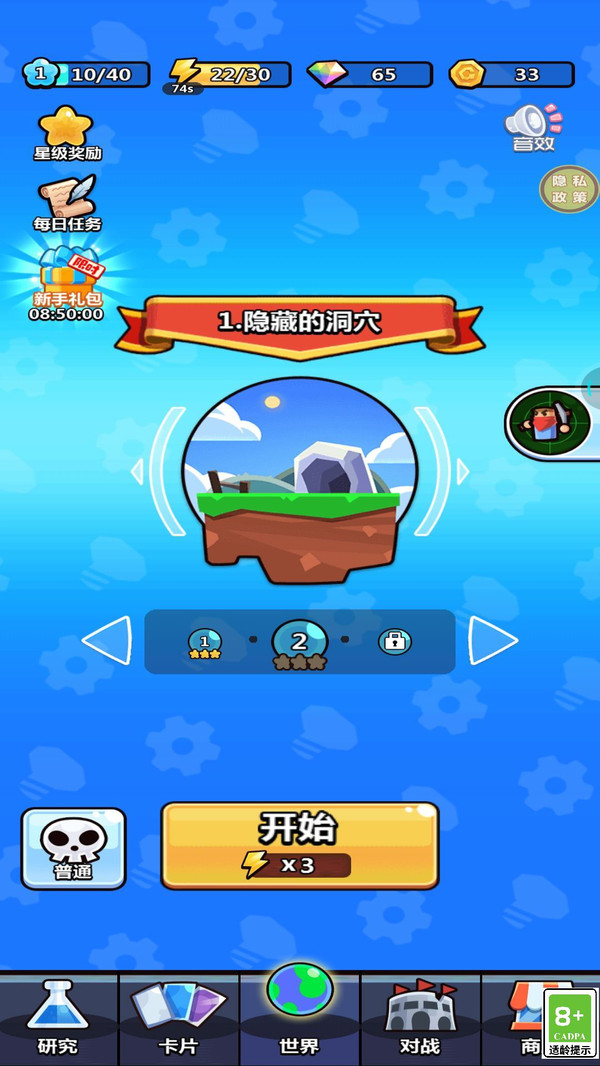Open 每日任务 daily tasks
Screen dimensions: 600x1066
click(67, 203)
